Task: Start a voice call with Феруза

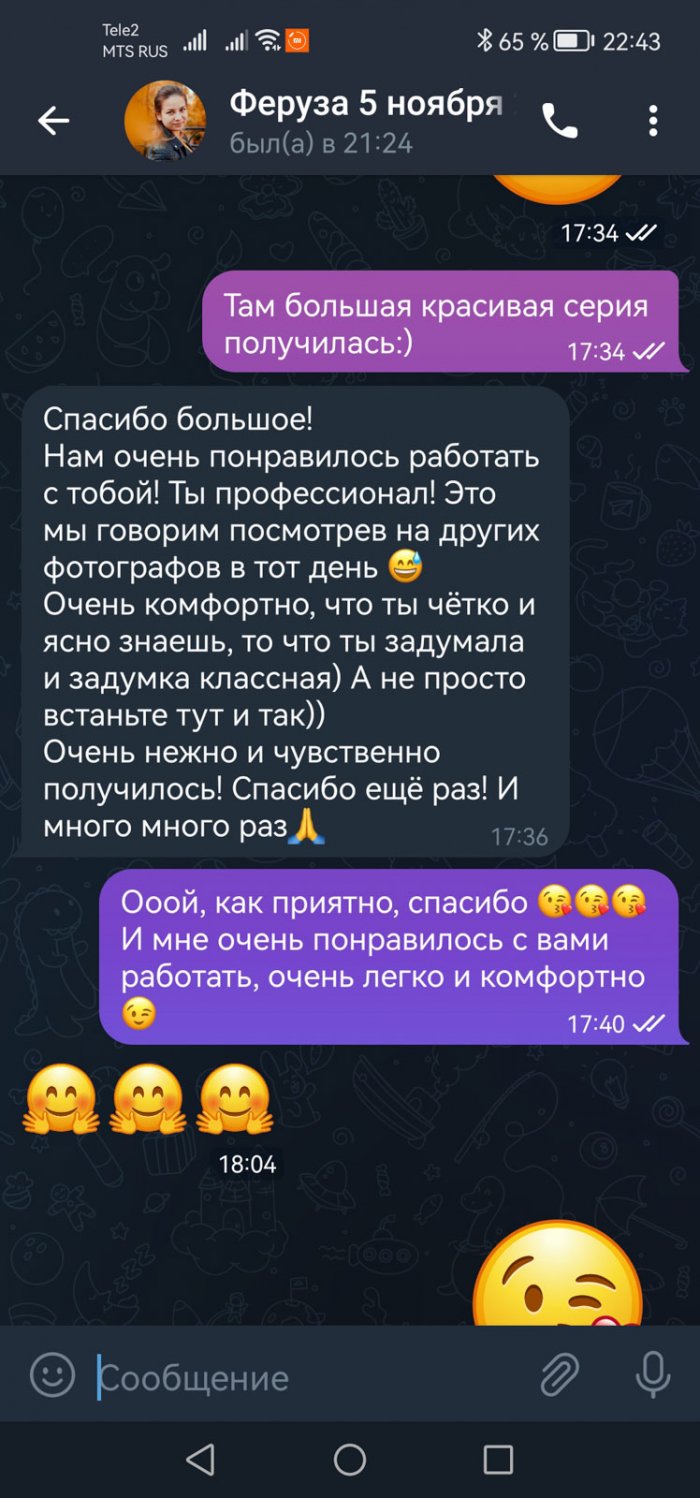Action: (559, 121)
